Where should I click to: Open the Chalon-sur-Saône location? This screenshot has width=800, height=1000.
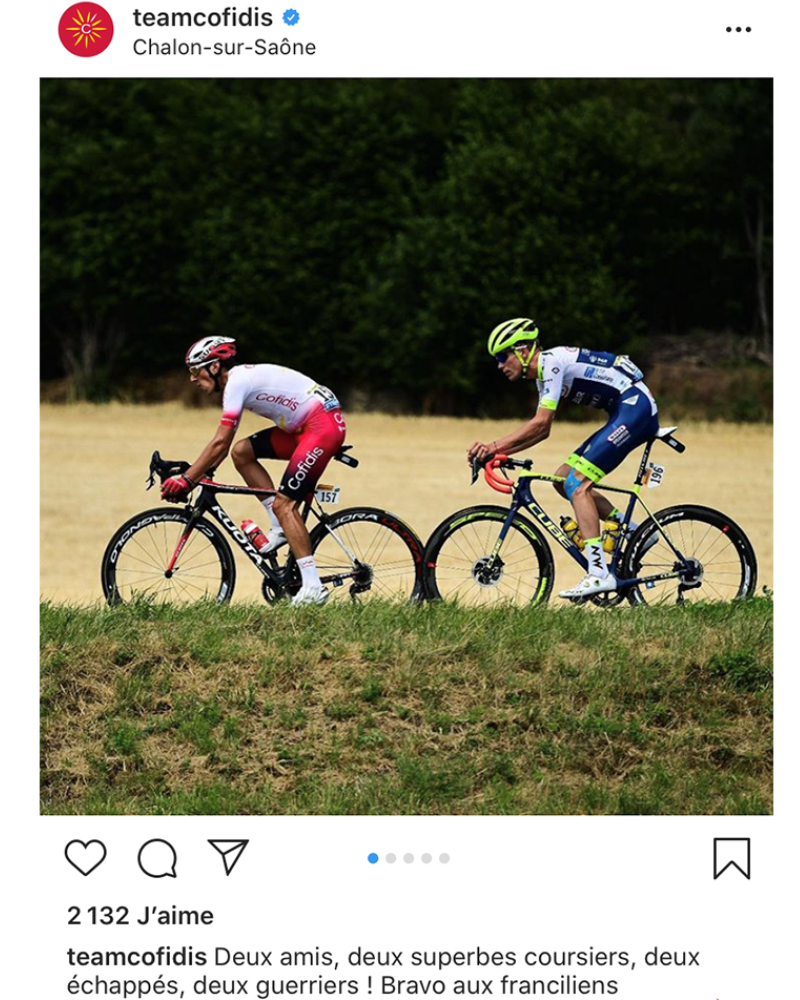point(224,47)
